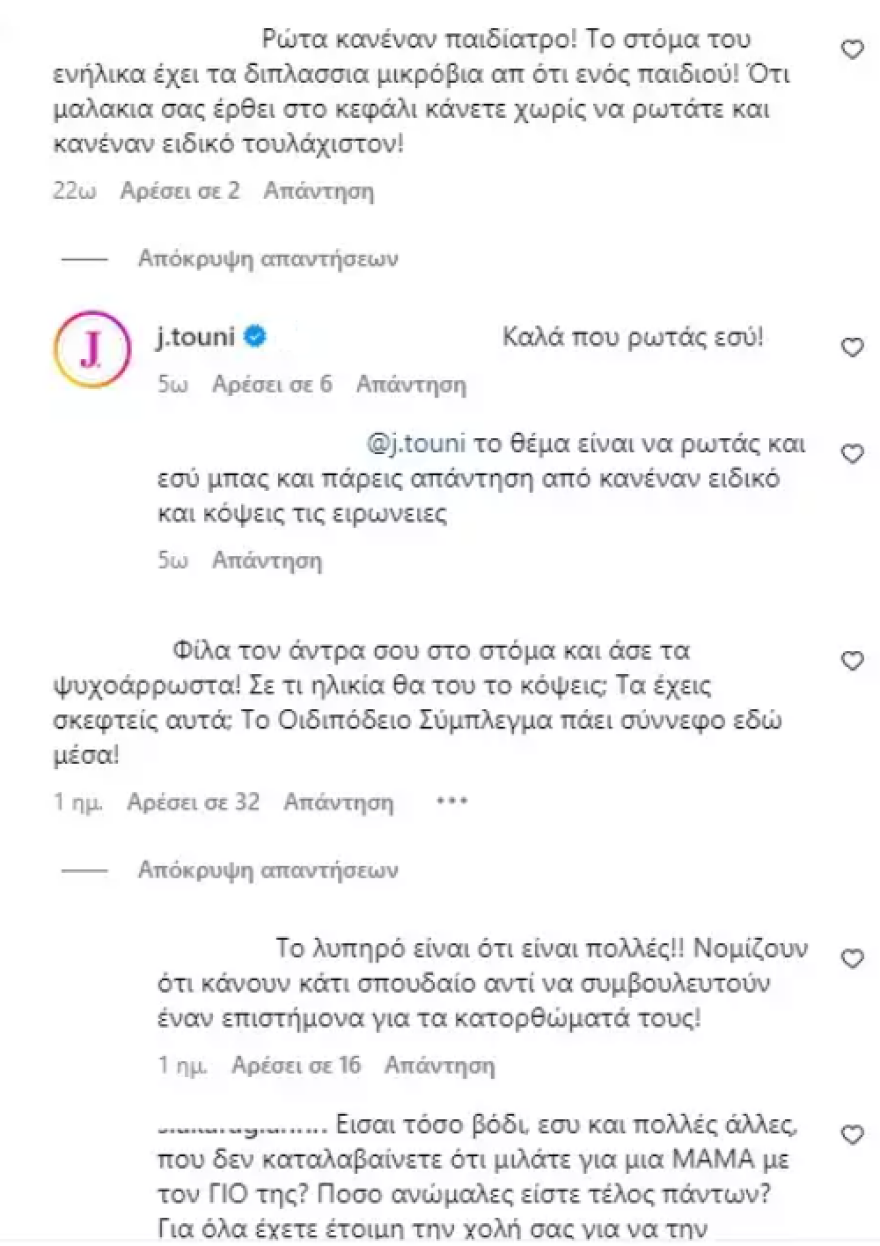Open the three-dot options for the Oedipus comment
880x1246 pixels.
point(451,799)
